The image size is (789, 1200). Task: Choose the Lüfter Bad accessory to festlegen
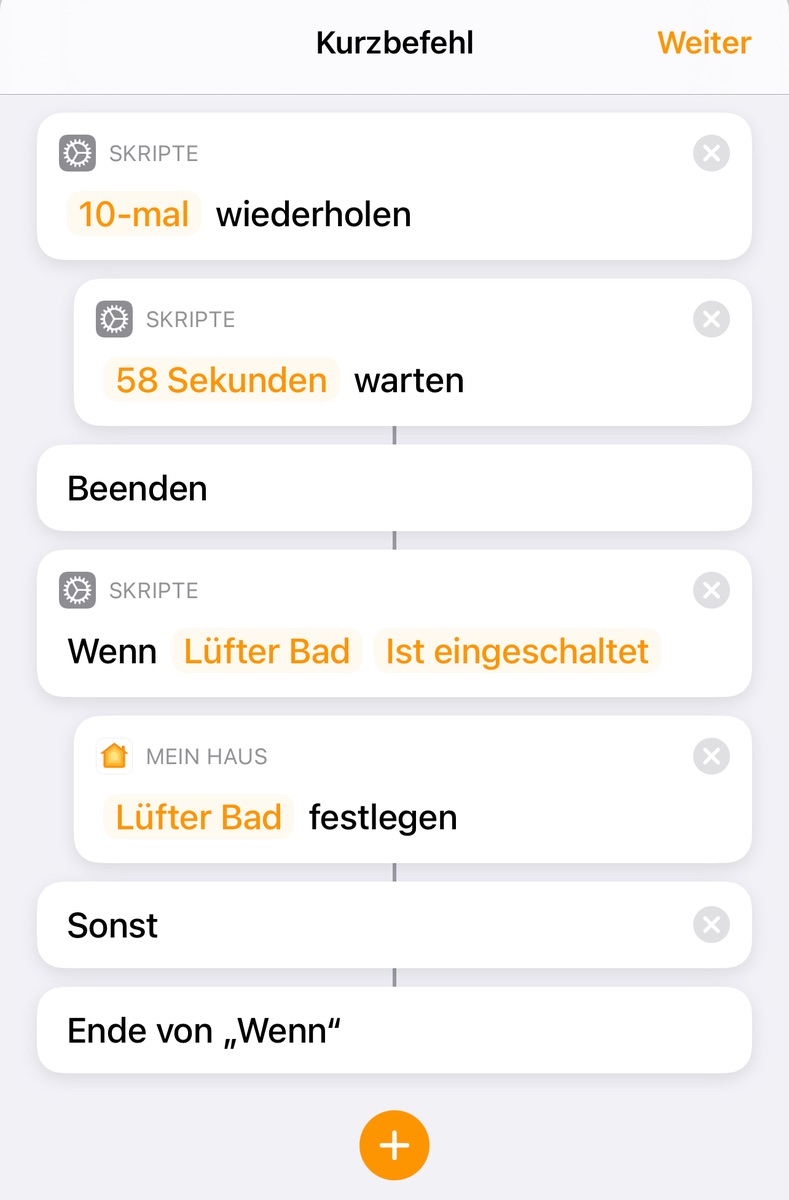[x=198, y=818]
